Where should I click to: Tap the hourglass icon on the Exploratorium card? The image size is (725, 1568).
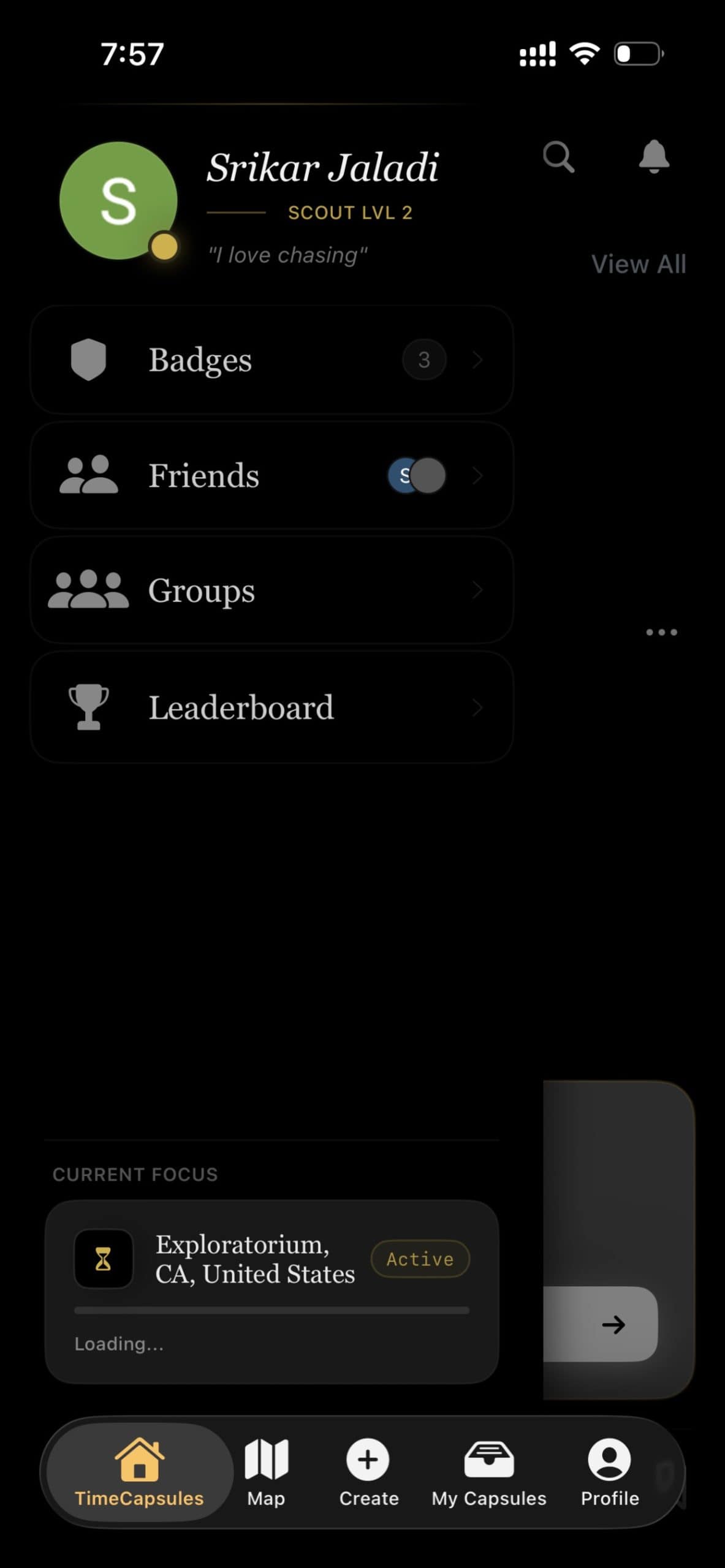(x=103, y=1260)
